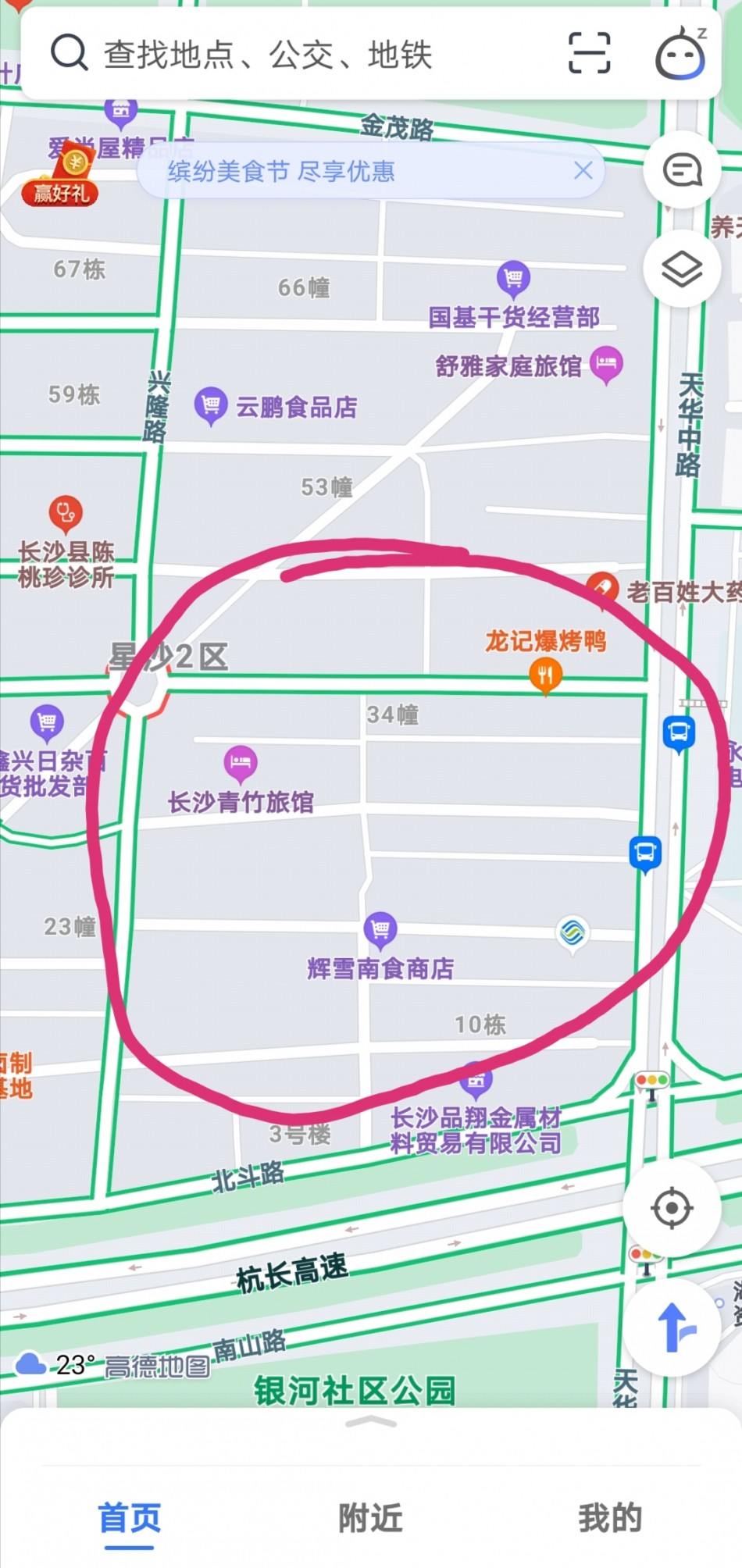Screen dimensions: 742x1568
Task: Select the 舒雅家庭旅馆 hotel marker
Action: (x=606, y=364)
